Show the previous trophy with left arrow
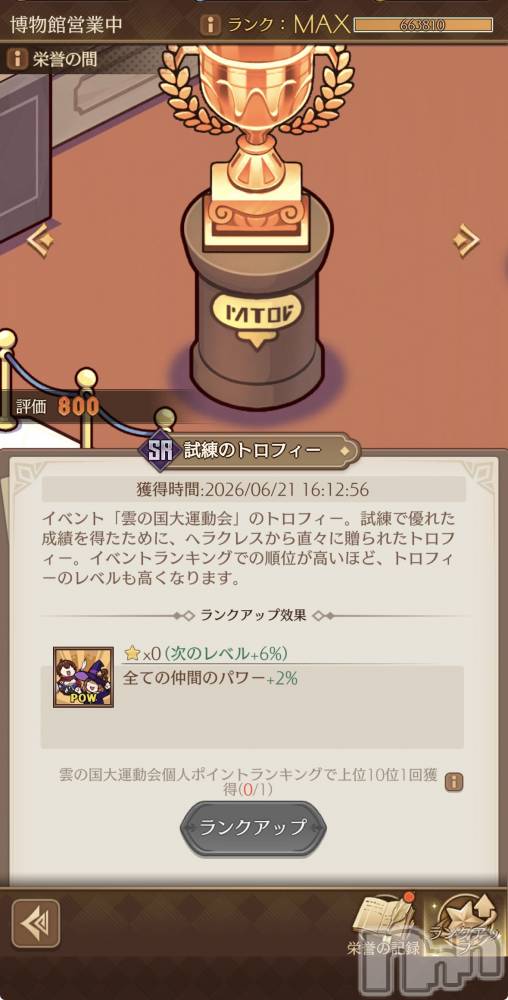Image resolution: width=508 pixels, height=1000 pixels. tap(41, 240)
